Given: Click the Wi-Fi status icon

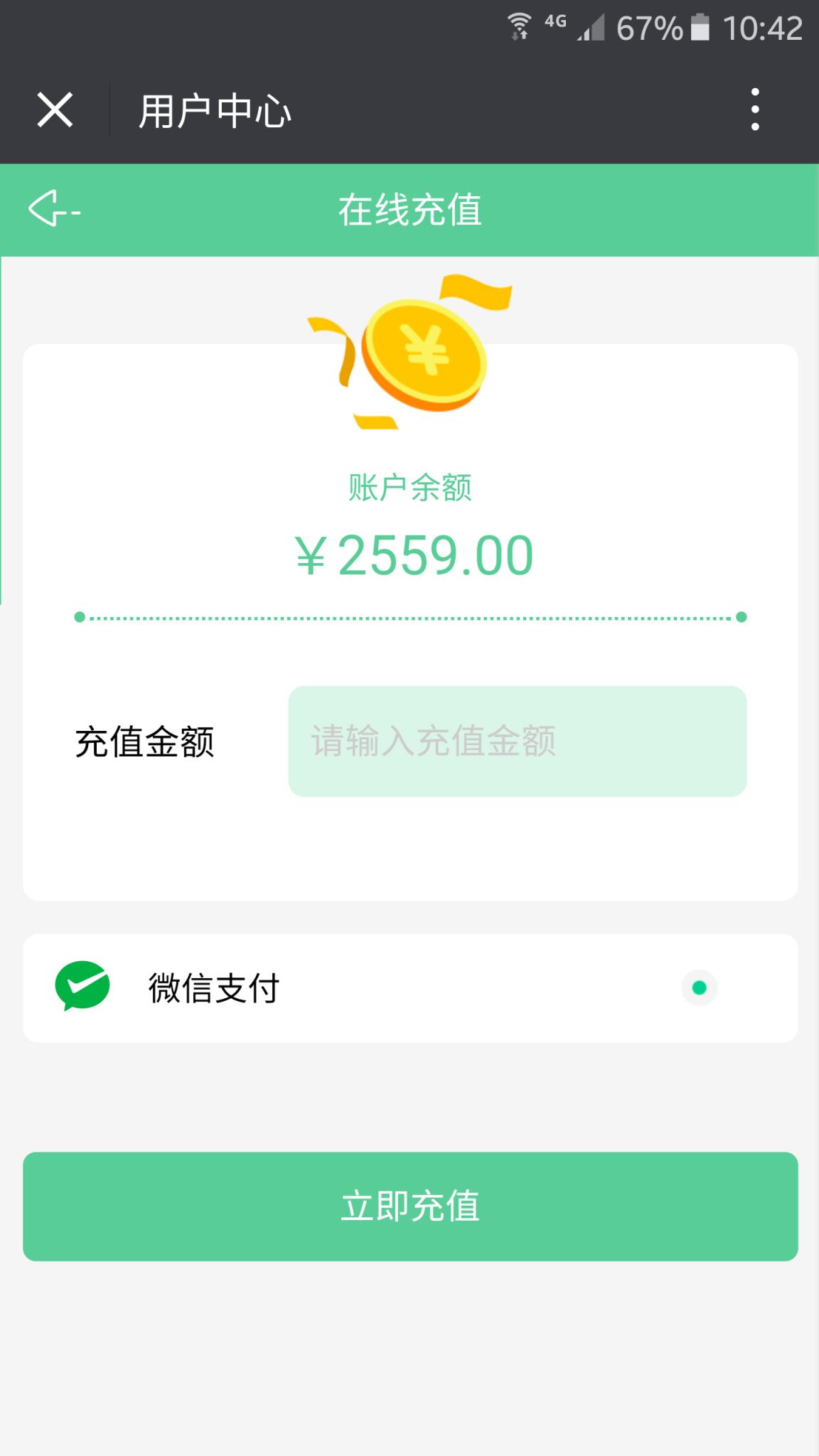Looking at the screenshot, I should (x=518, y=27).
